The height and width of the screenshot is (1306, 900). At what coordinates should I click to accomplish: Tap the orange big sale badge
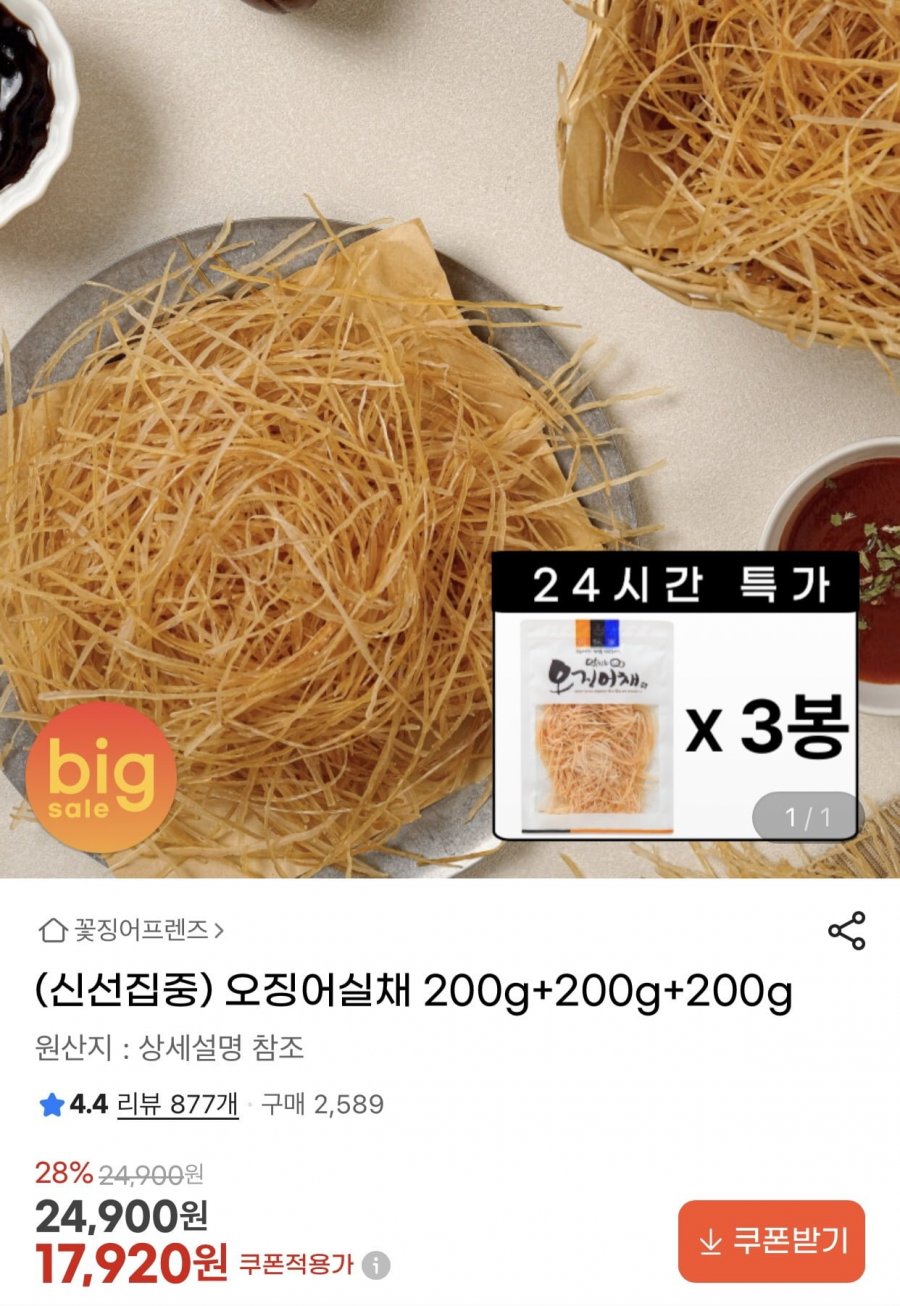click(x=100, y=779)
